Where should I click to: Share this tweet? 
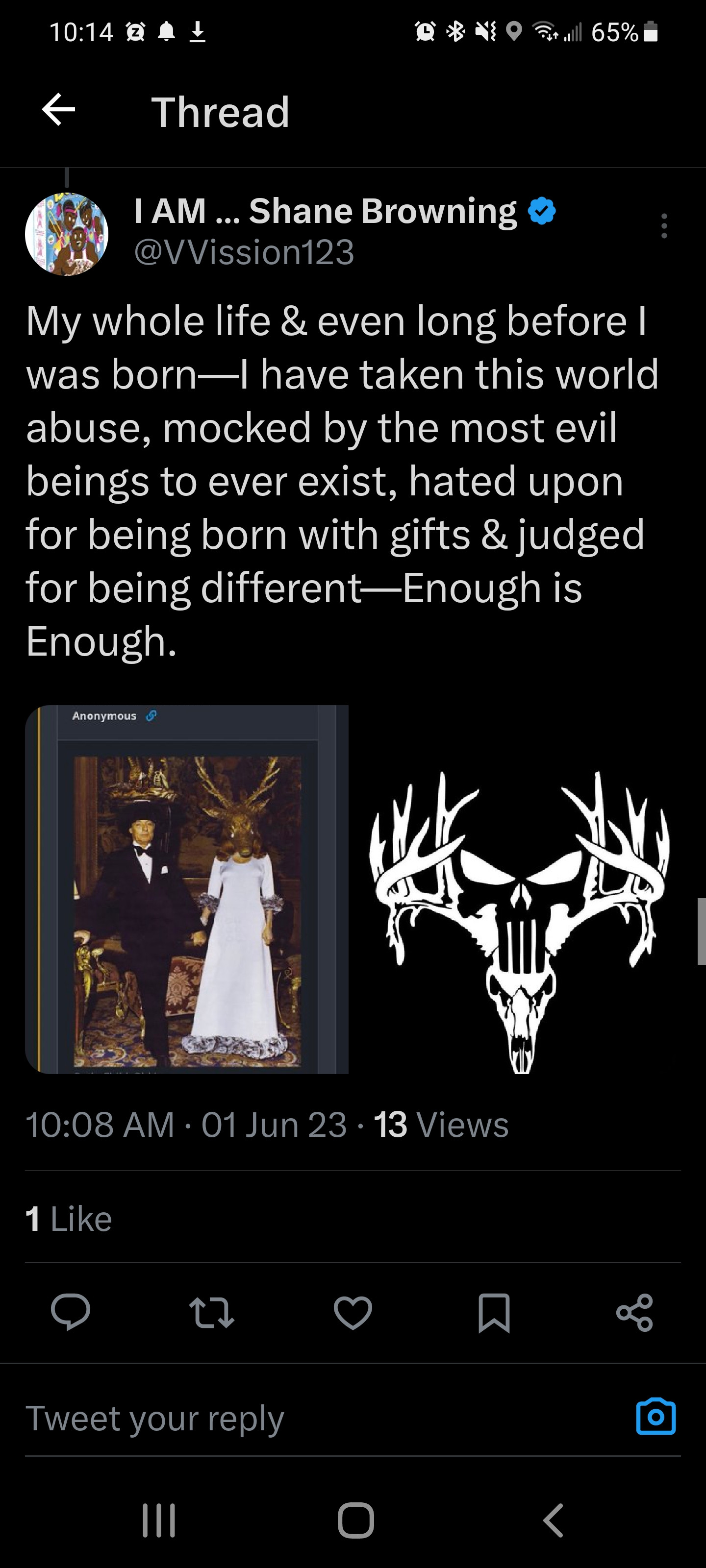point(635,1312)
